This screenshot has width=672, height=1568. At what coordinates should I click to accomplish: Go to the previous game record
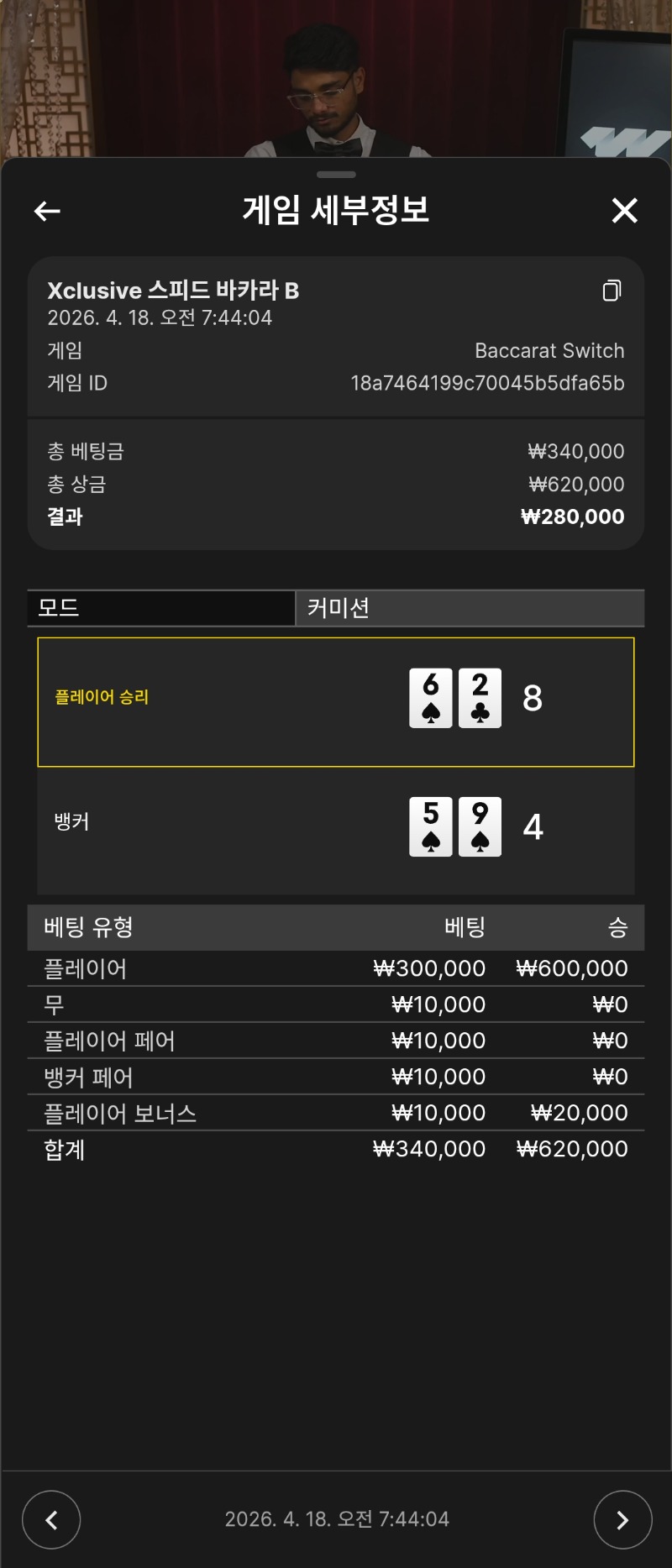(x=51, y=1519)
